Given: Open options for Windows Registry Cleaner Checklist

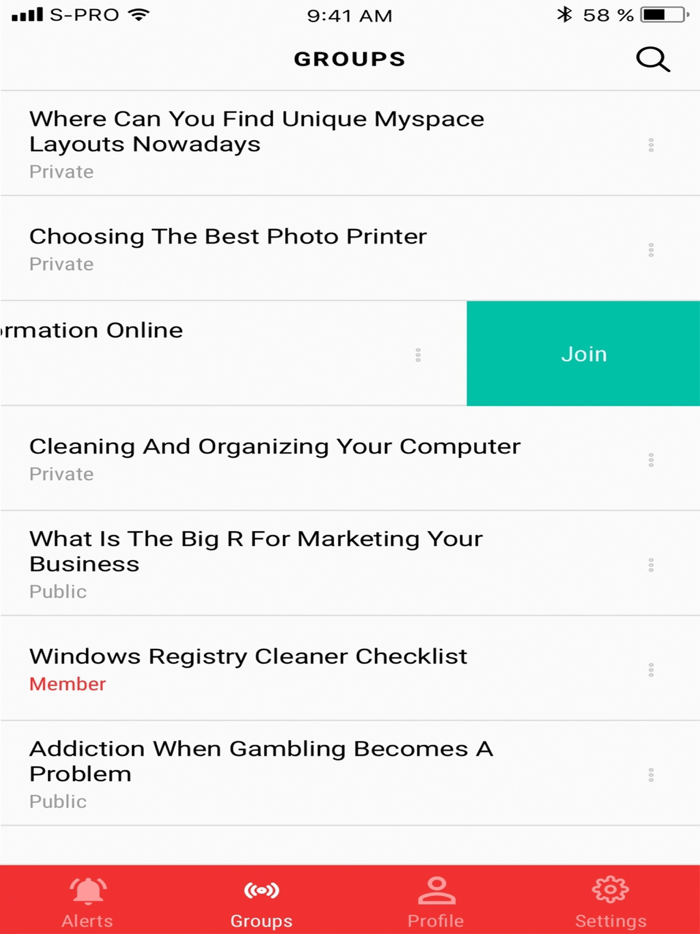Looking at the screenshot, I should tap(651, 670).
